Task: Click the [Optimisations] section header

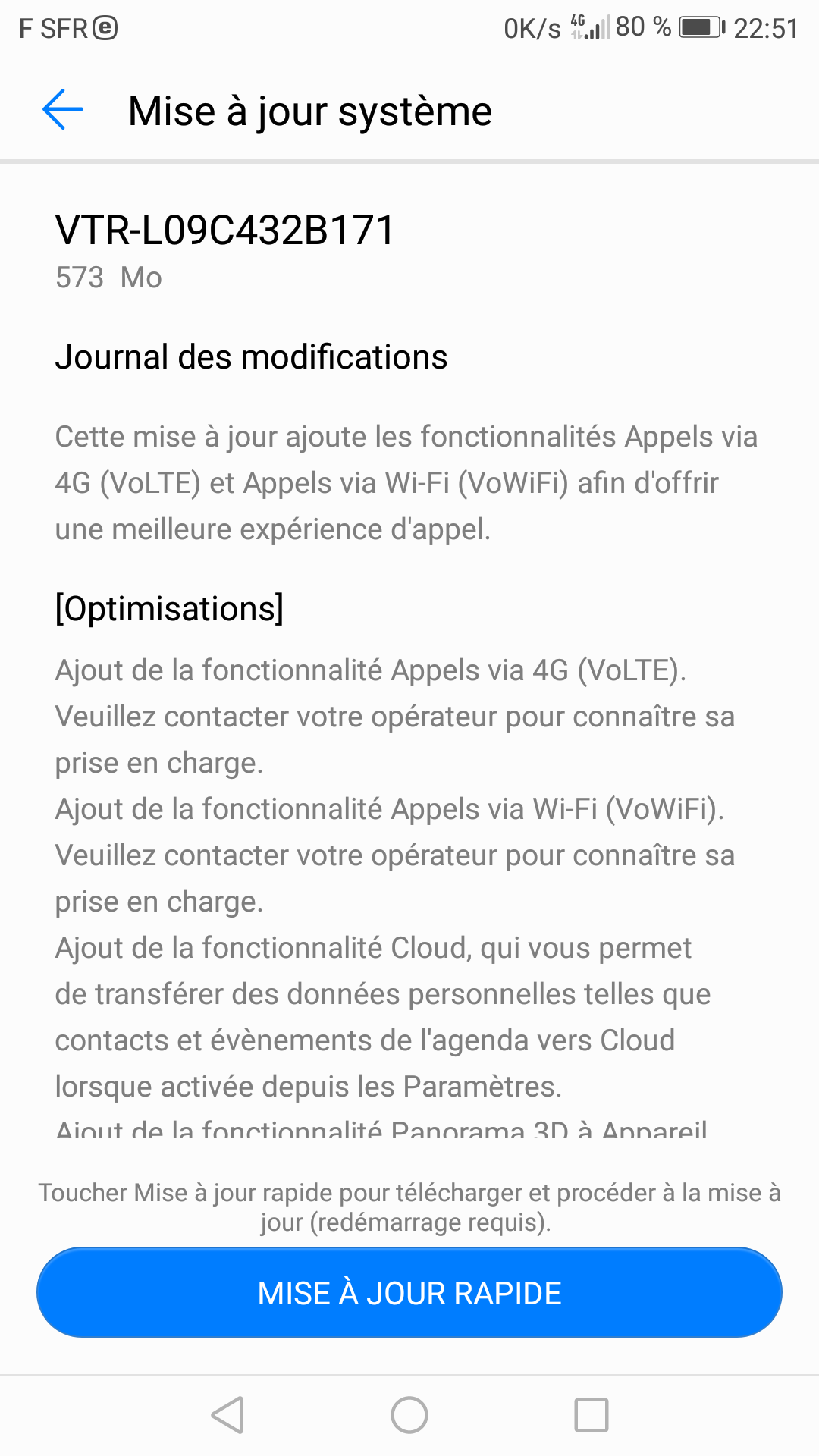Action: (168, 607)
